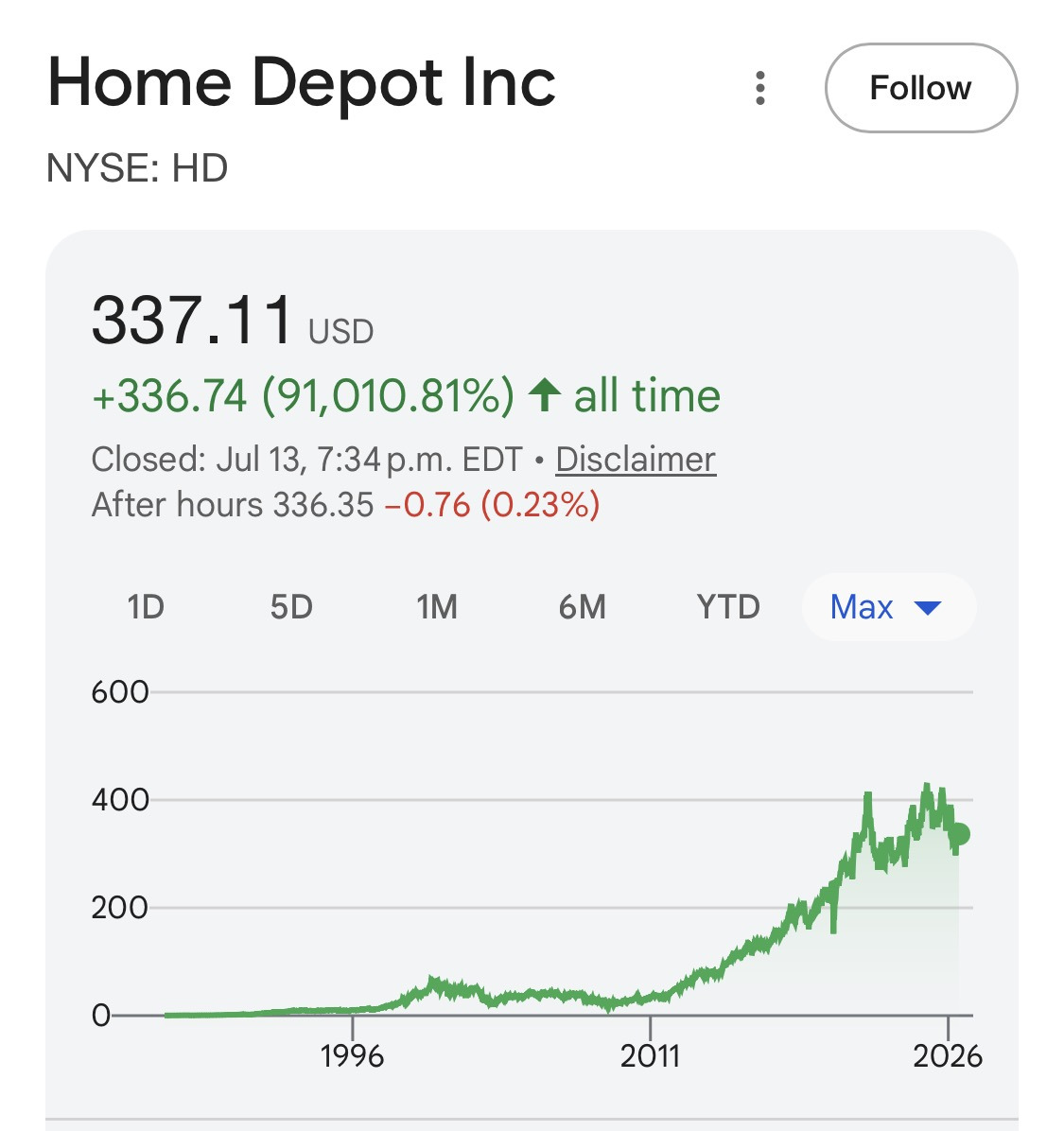This screenshot has width=1064, height=1131.
Task: Select the 5D time range
Action: [x=291, y=606]
